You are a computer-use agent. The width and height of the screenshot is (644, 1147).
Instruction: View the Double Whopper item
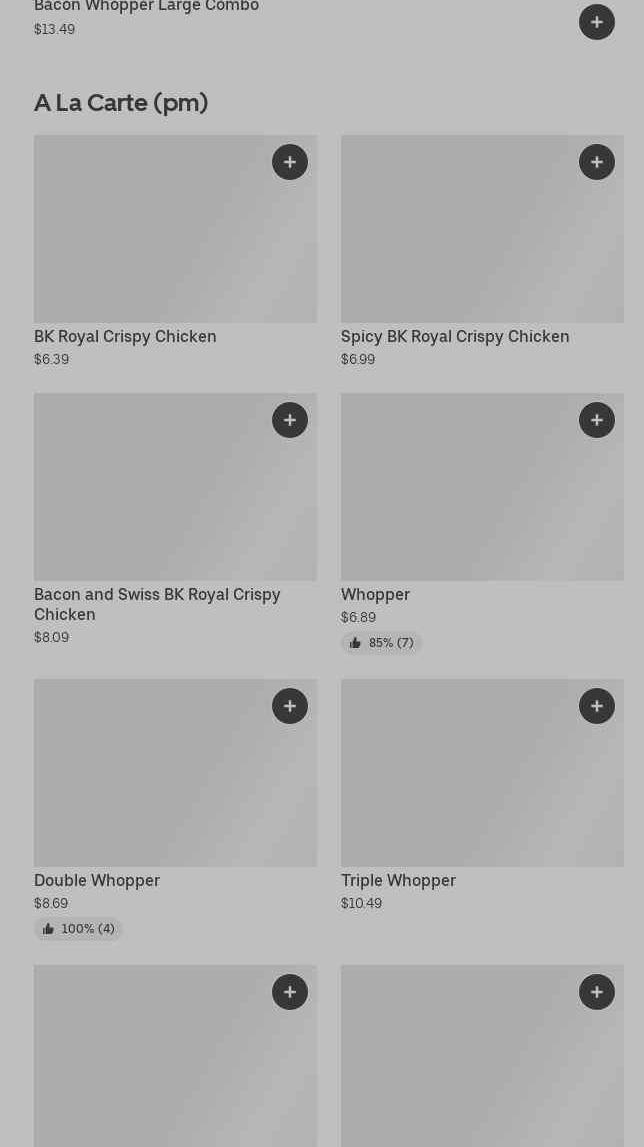[x=150, y=783]
